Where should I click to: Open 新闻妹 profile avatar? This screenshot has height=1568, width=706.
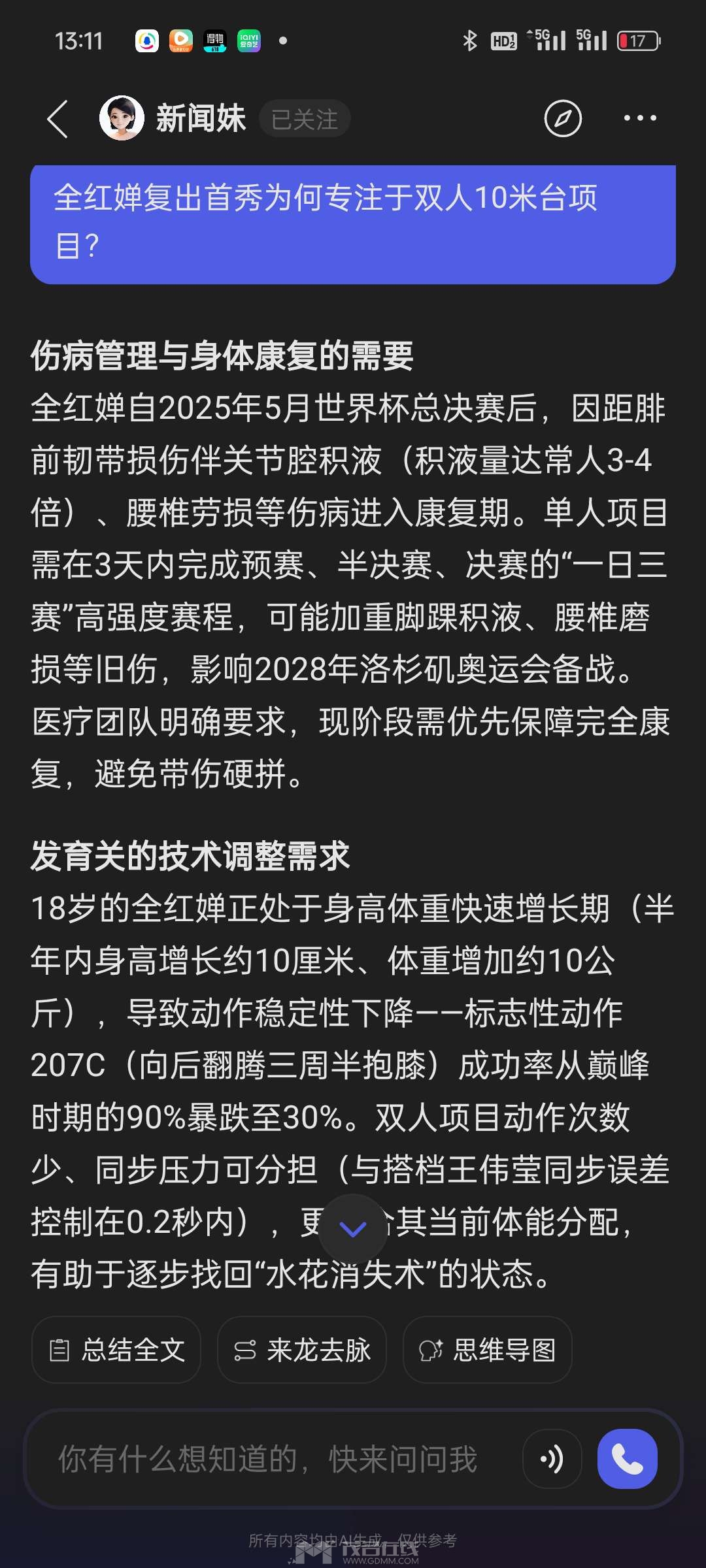[x=122, y=118]
